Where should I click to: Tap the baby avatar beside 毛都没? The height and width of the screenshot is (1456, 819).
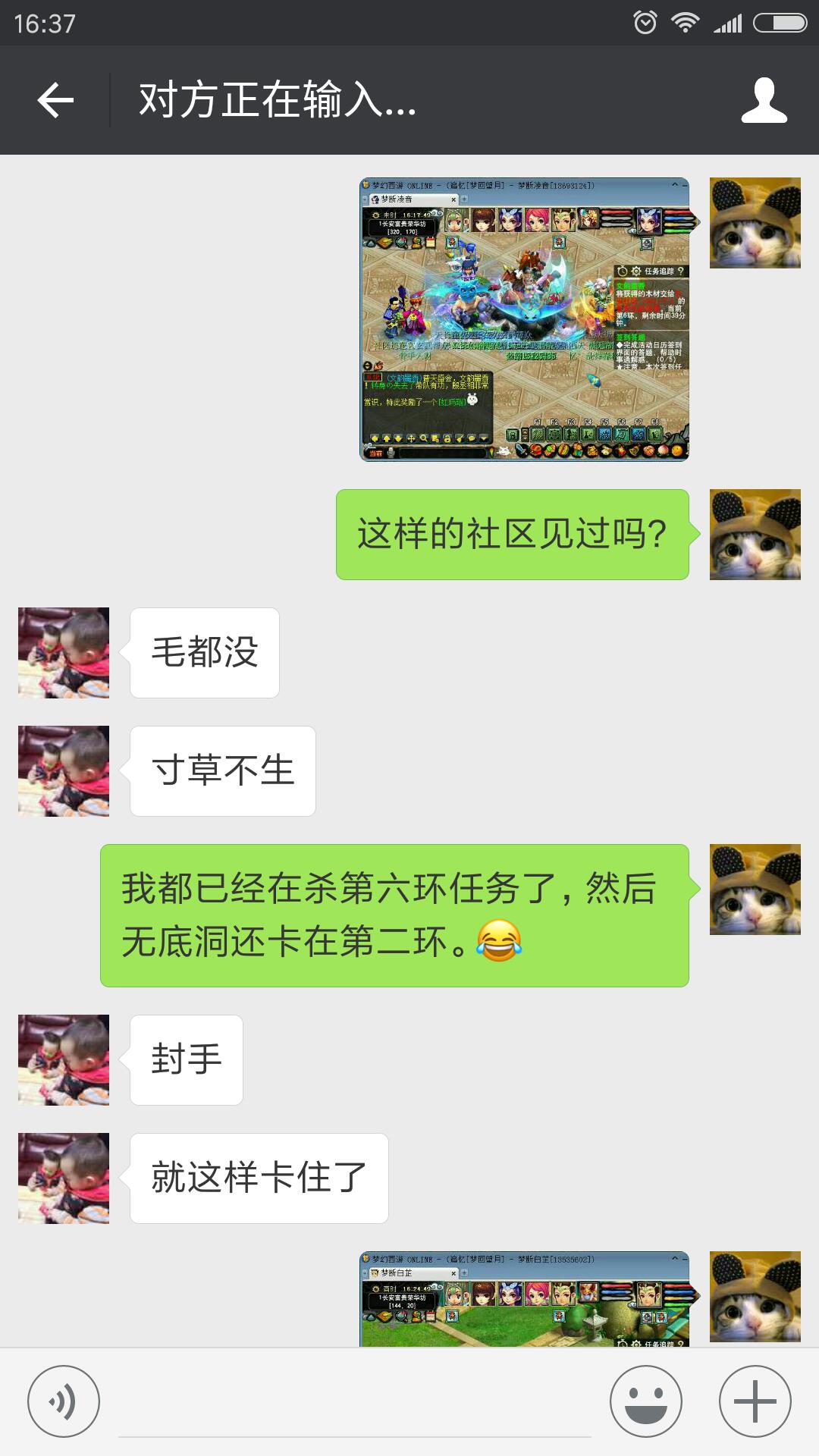(x=64, y=652)
